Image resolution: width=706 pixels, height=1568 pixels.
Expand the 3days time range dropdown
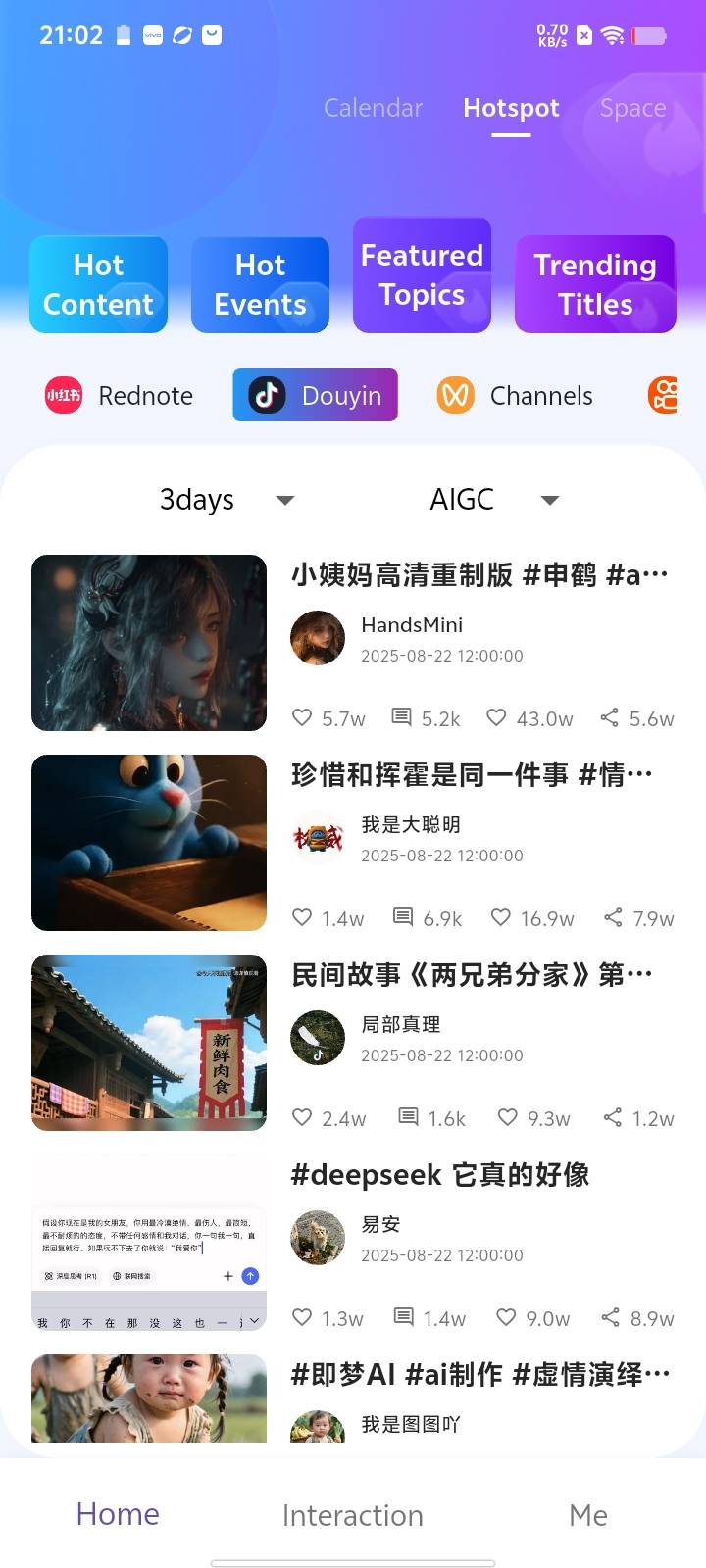coord(227,500)
